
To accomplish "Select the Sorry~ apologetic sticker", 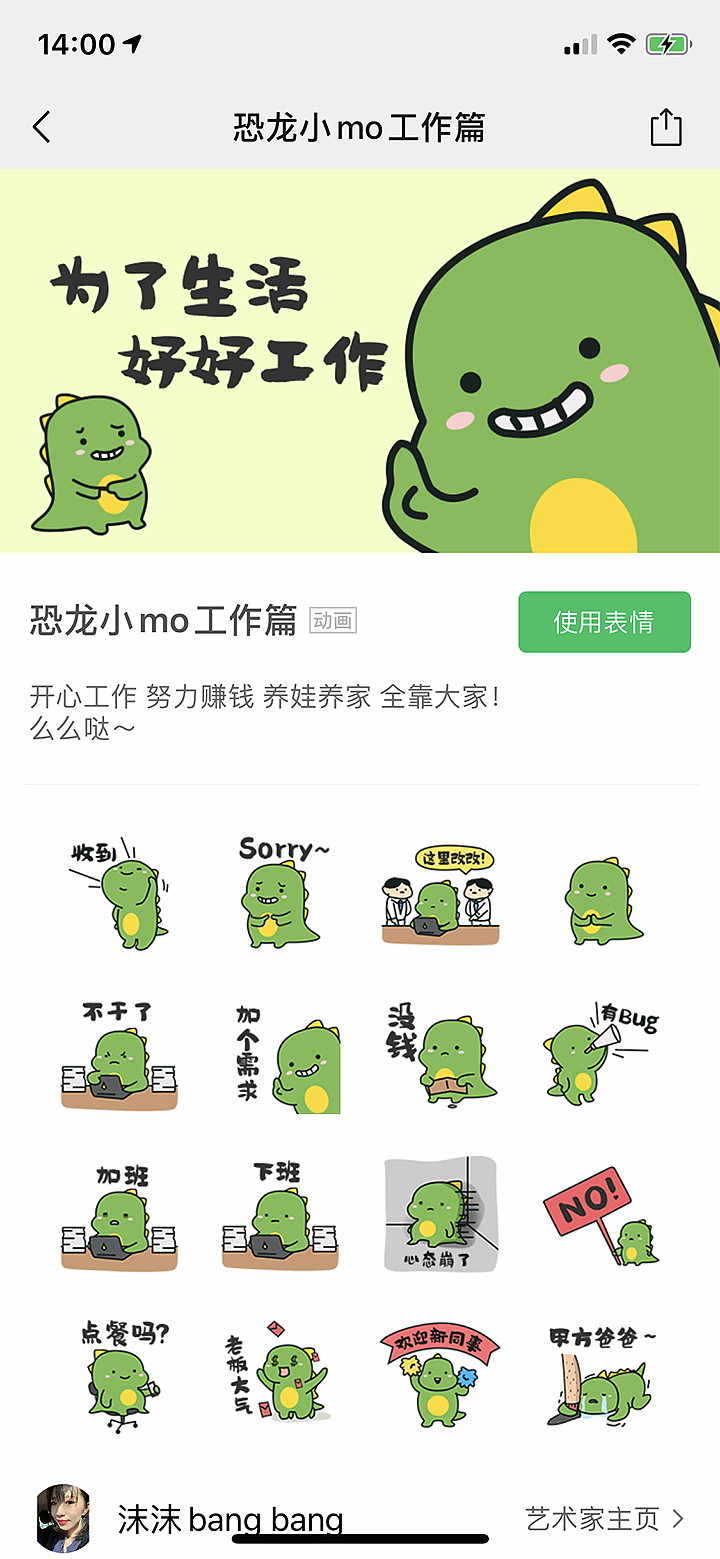I will tap(280, 895).
